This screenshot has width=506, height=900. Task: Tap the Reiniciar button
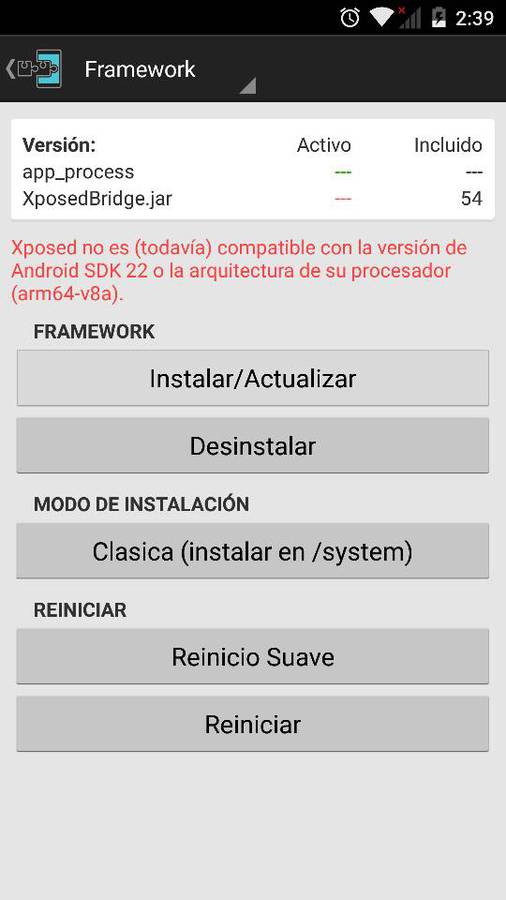point(253,724)
